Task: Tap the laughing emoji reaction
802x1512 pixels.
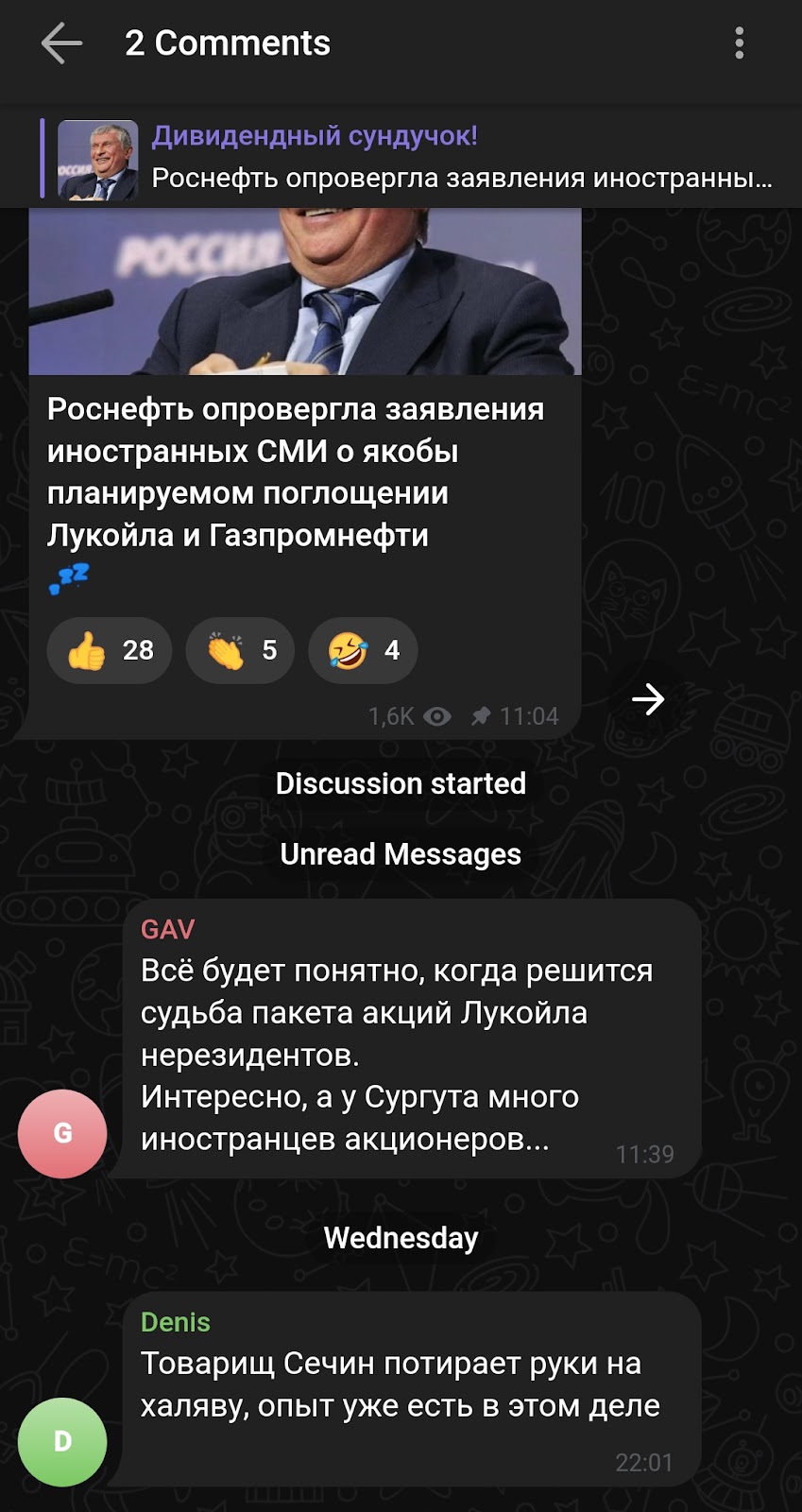Action: 363,650
